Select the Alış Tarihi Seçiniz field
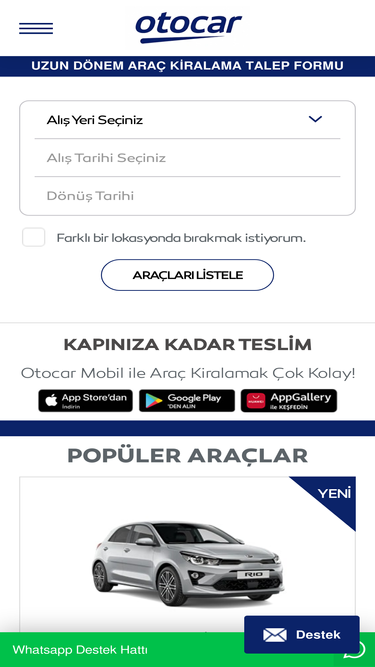 click(x=187, y=158)
